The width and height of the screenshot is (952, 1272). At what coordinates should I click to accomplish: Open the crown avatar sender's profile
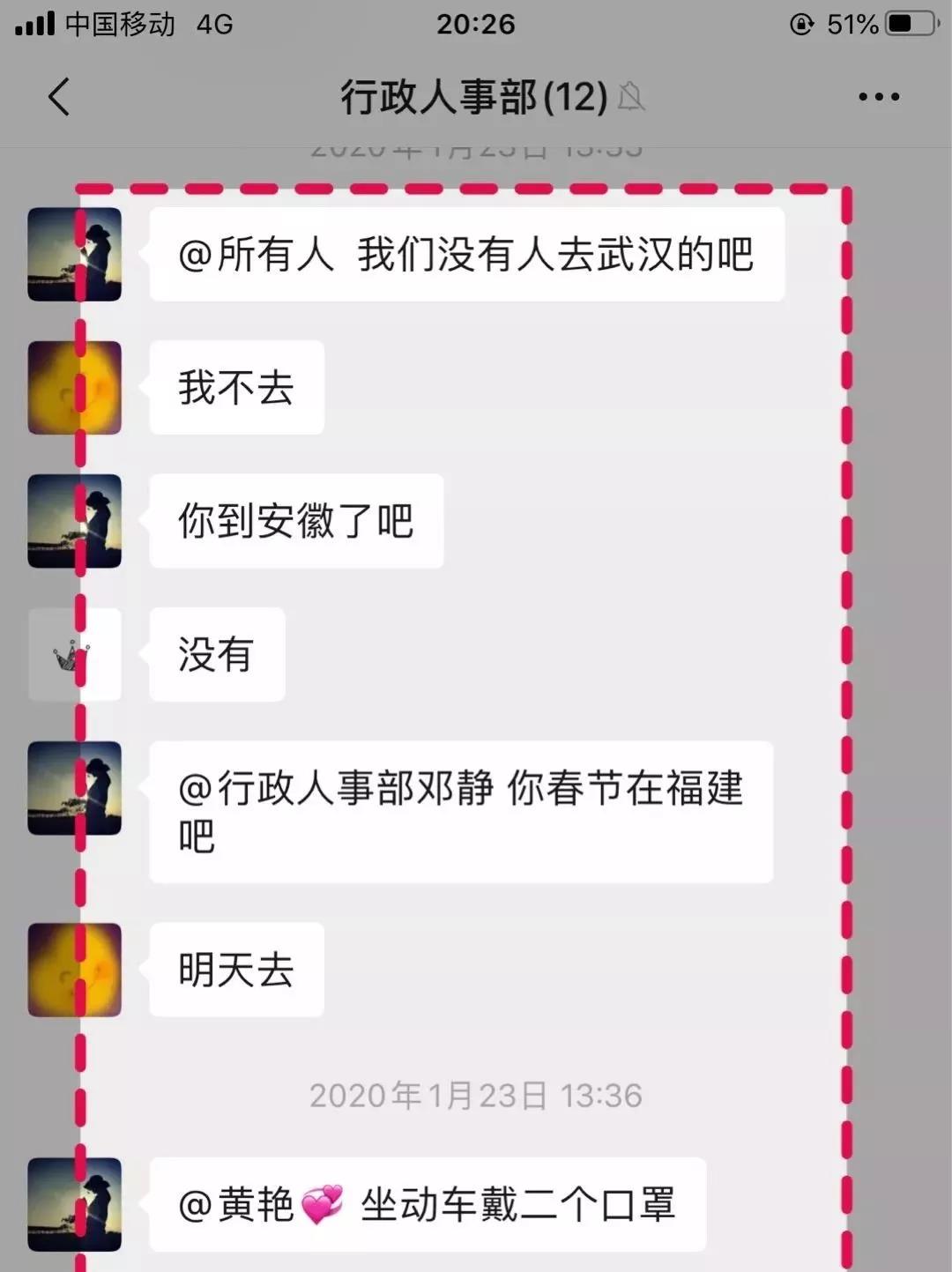pos(74,654)
